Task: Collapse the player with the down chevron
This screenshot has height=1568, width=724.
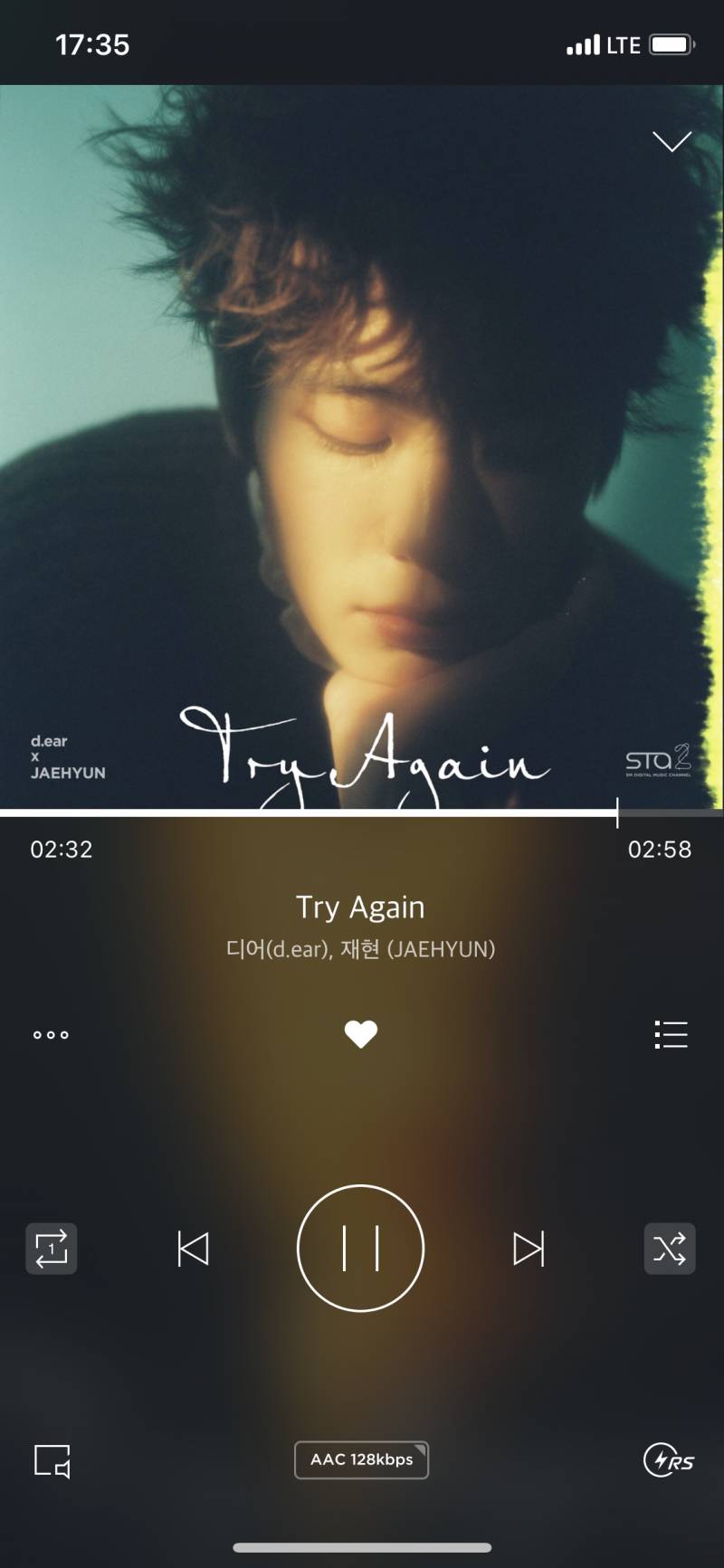Action: coord(672,141)
